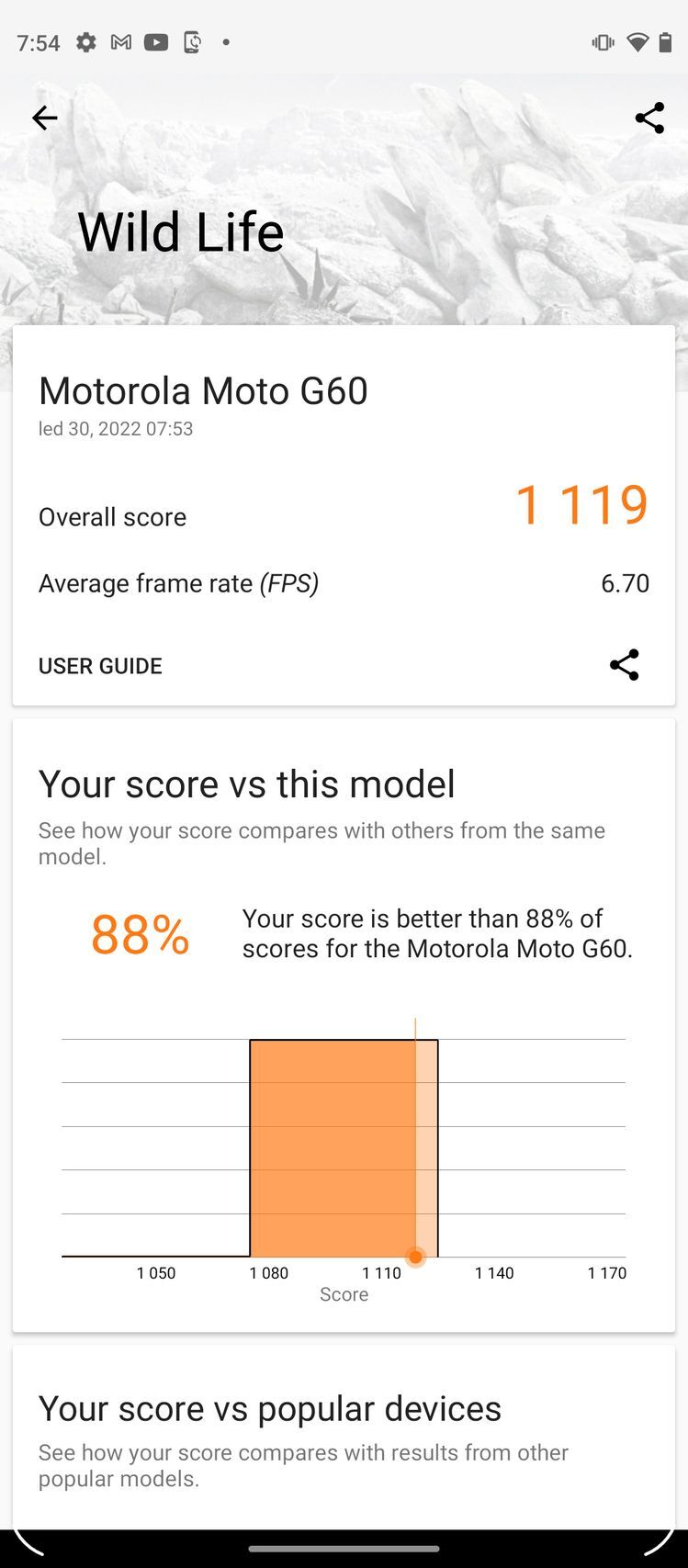688x1568 pixels.
Task: Tap the share icon next to USER GUIDE
Action: (624, 665)
